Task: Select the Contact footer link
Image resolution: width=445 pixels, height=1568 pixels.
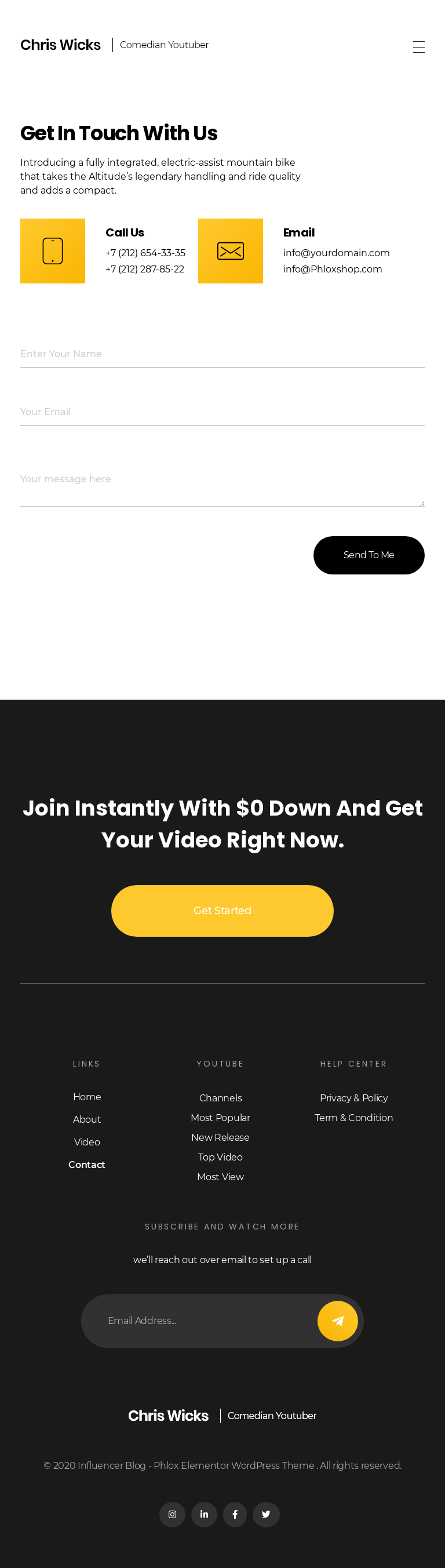Action: [87, 1165]
